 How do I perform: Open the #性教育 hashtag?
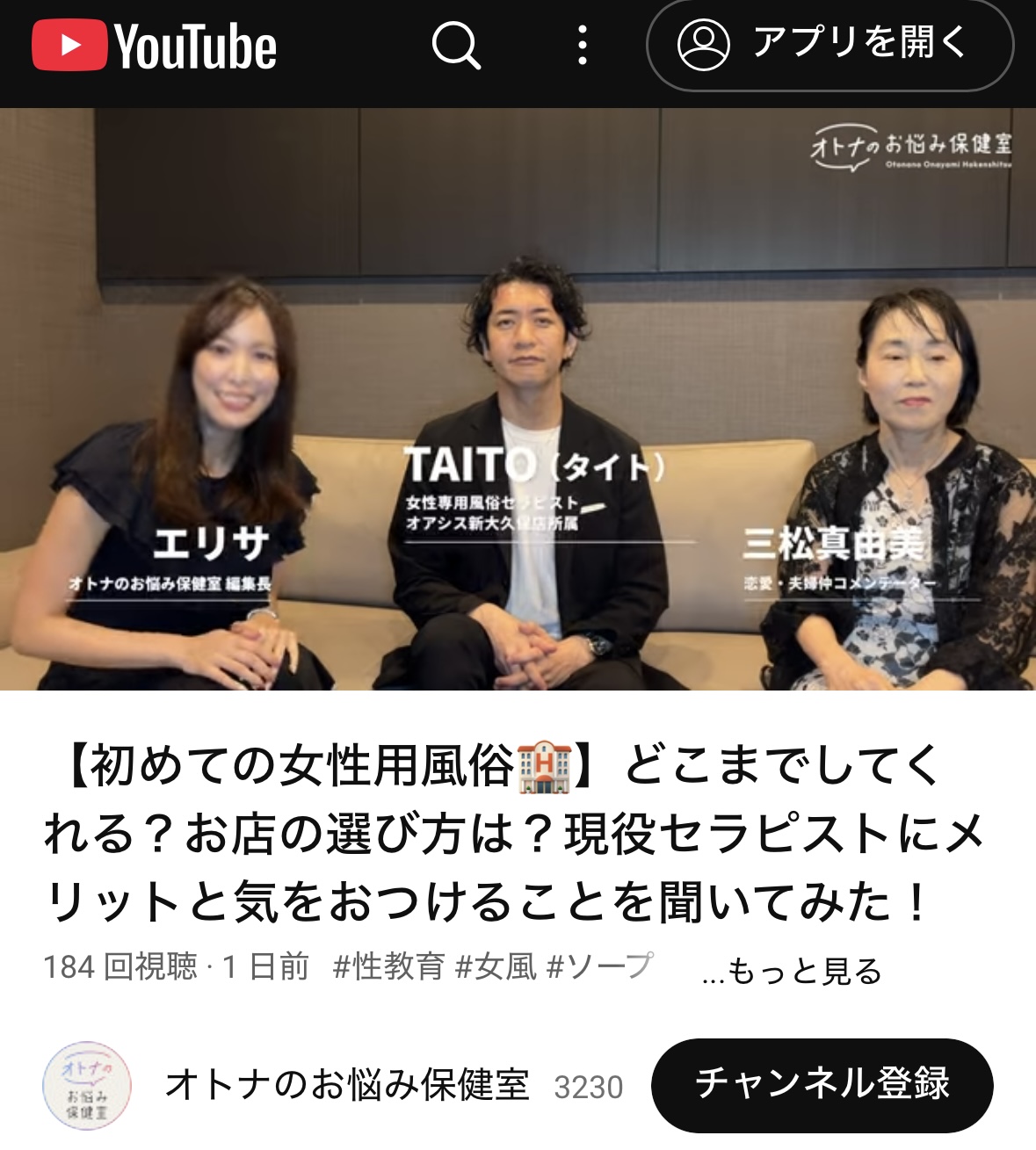[x=389, y=967]
